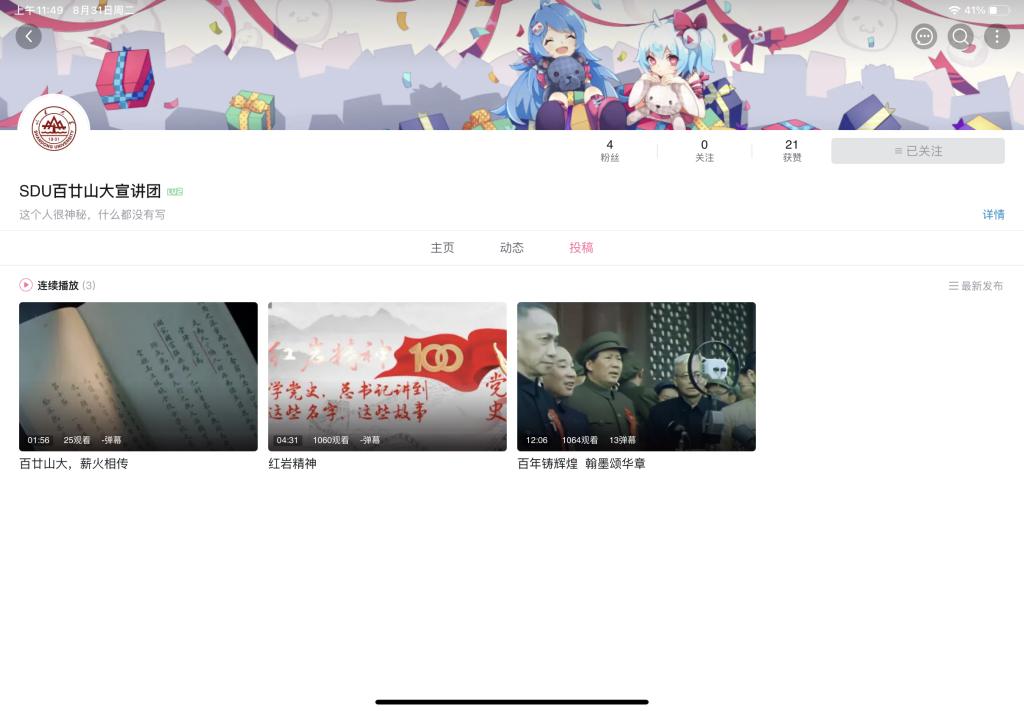Open the 粉丝 followers list
The image size is (1024, 711).
[610, 150]
